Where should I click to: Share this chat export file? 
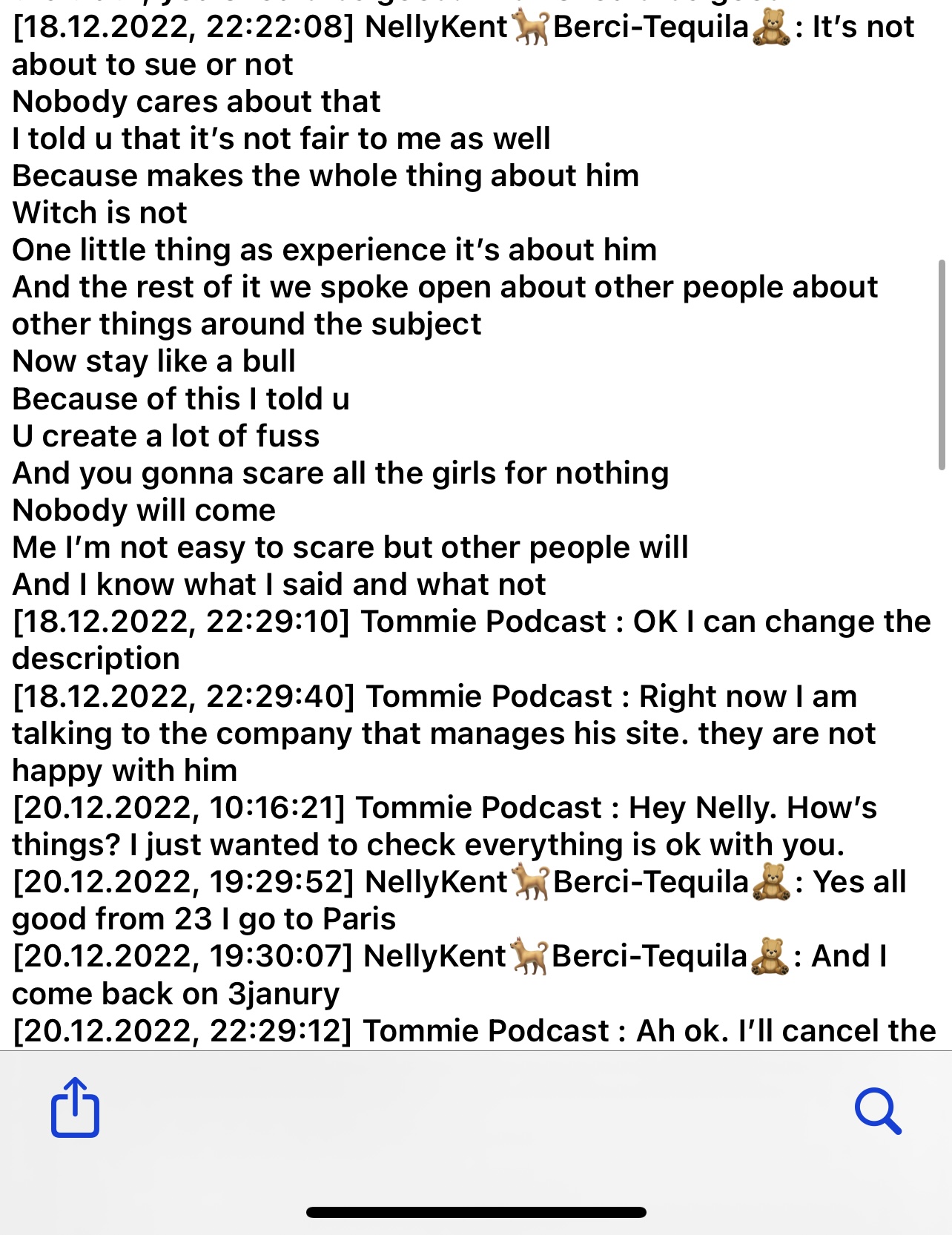coord(75,1108)
